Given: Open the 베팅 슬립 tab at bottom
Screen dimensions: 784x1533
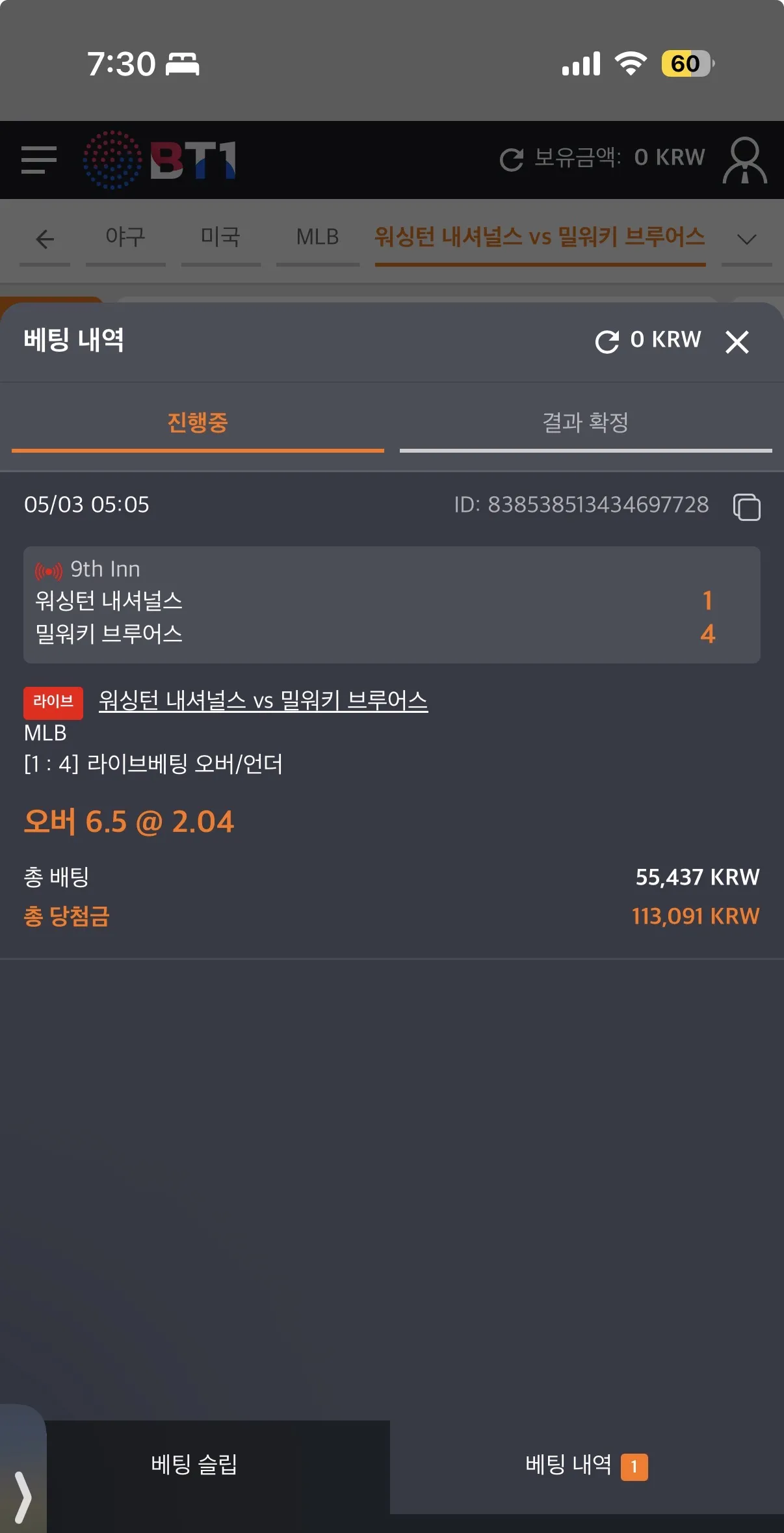Looking at the screenshot, I should pos(194,1465).
